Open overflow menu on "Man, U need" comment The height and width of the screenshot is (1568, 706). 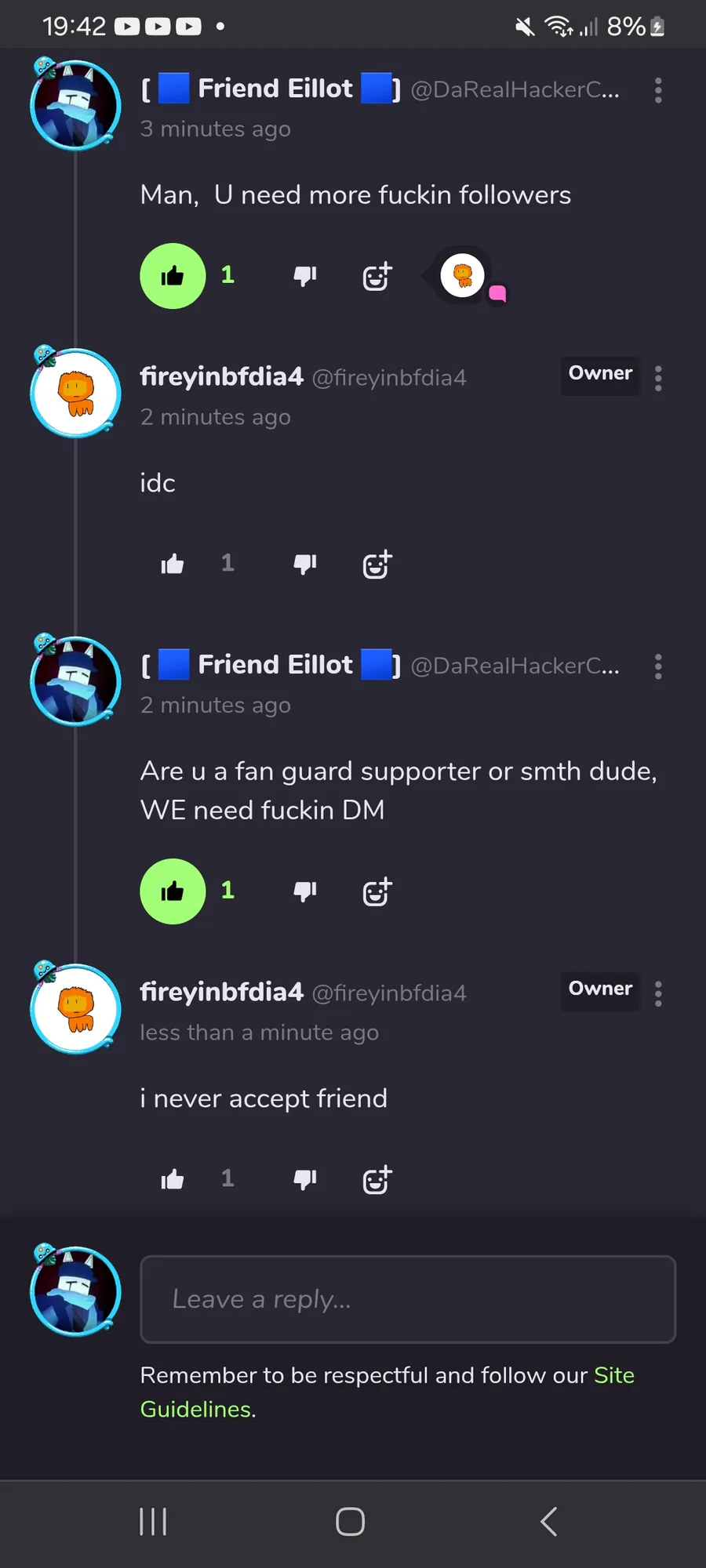[657, 90]
